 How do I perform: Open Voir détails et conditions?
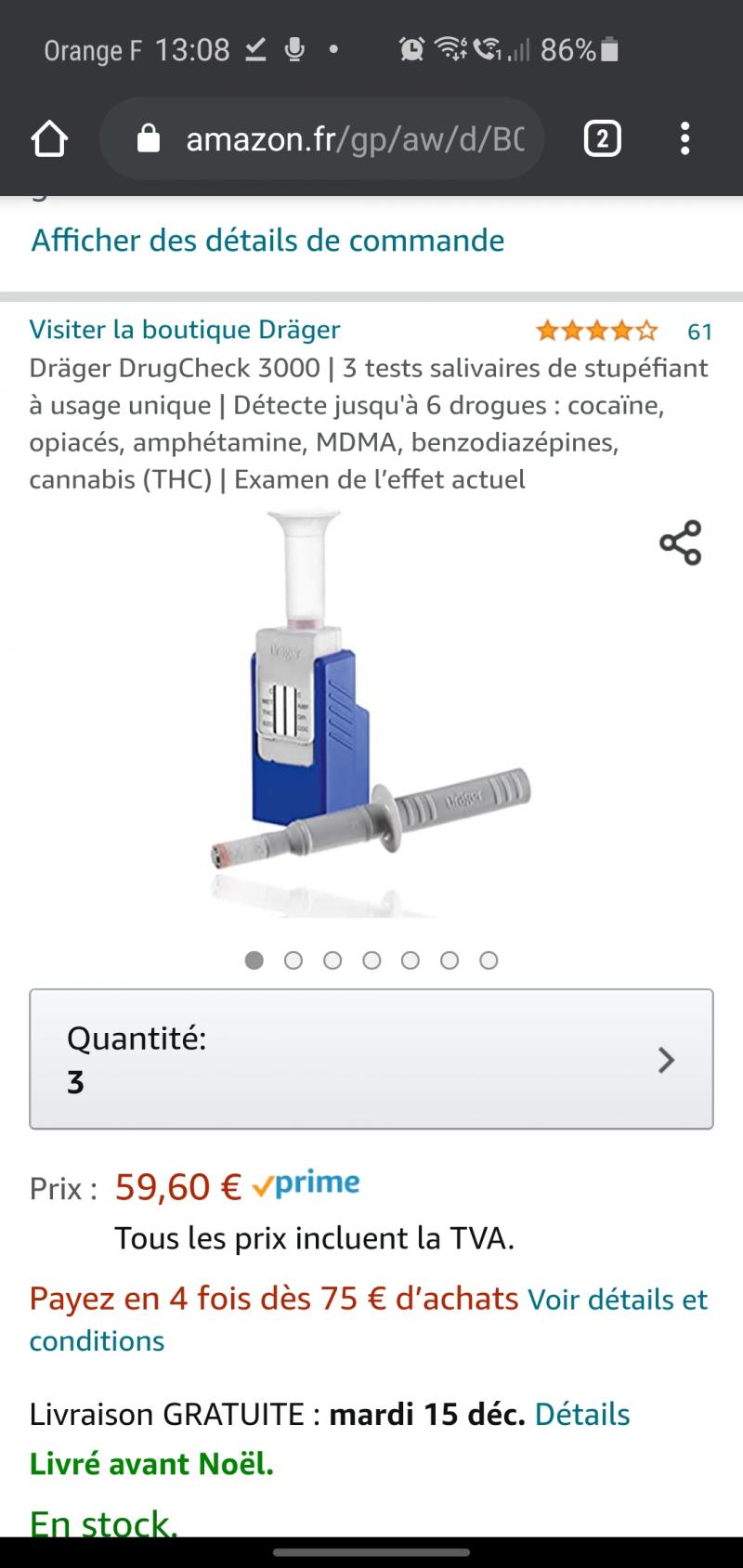click(x=617, y=1300)
